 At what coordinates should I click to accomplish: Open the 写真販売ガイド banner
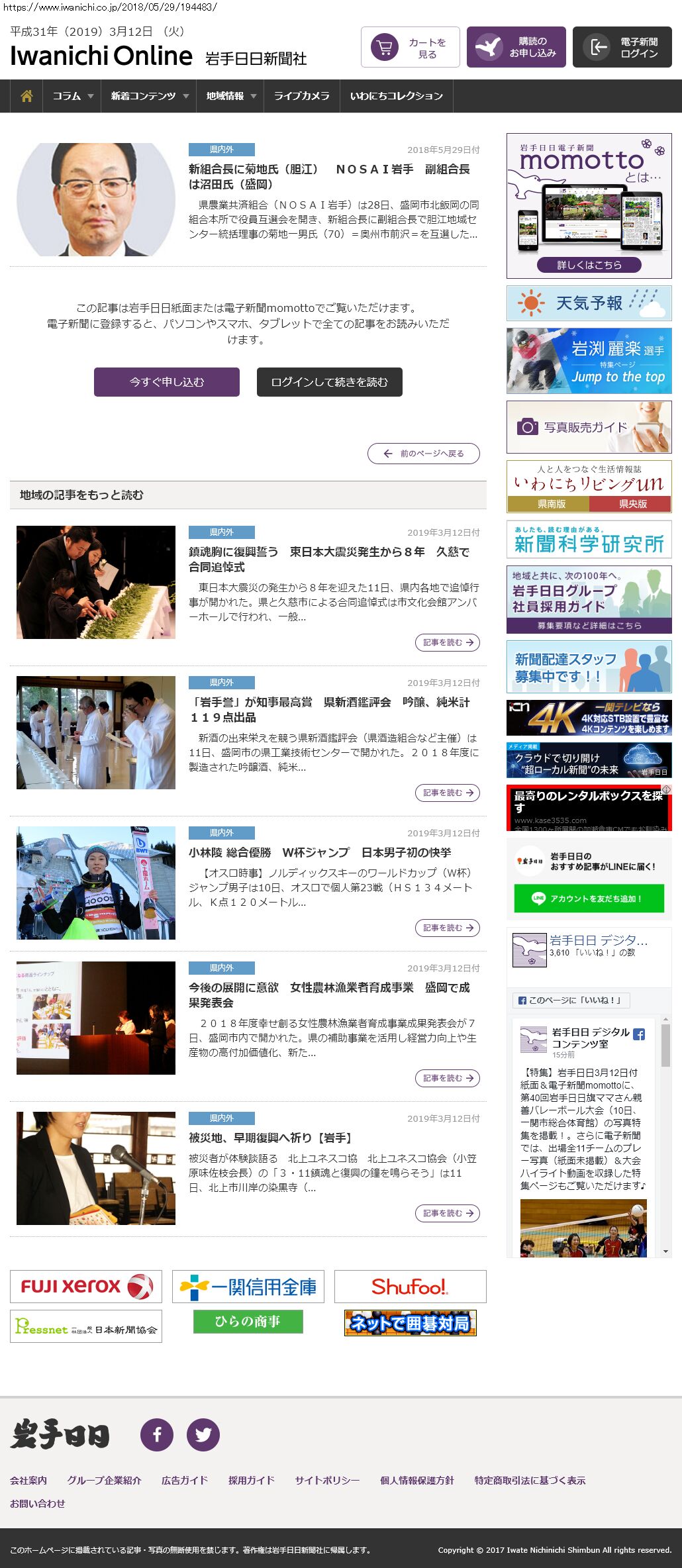[589, 427]
